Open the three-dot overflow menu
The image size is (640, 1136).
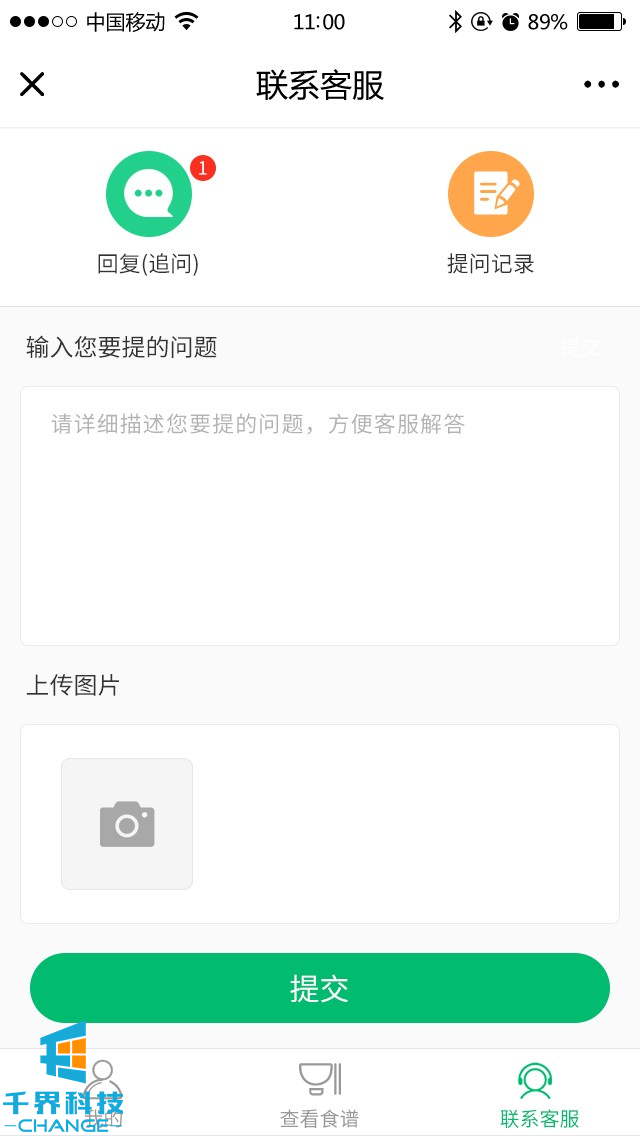(x=602, y=85)
